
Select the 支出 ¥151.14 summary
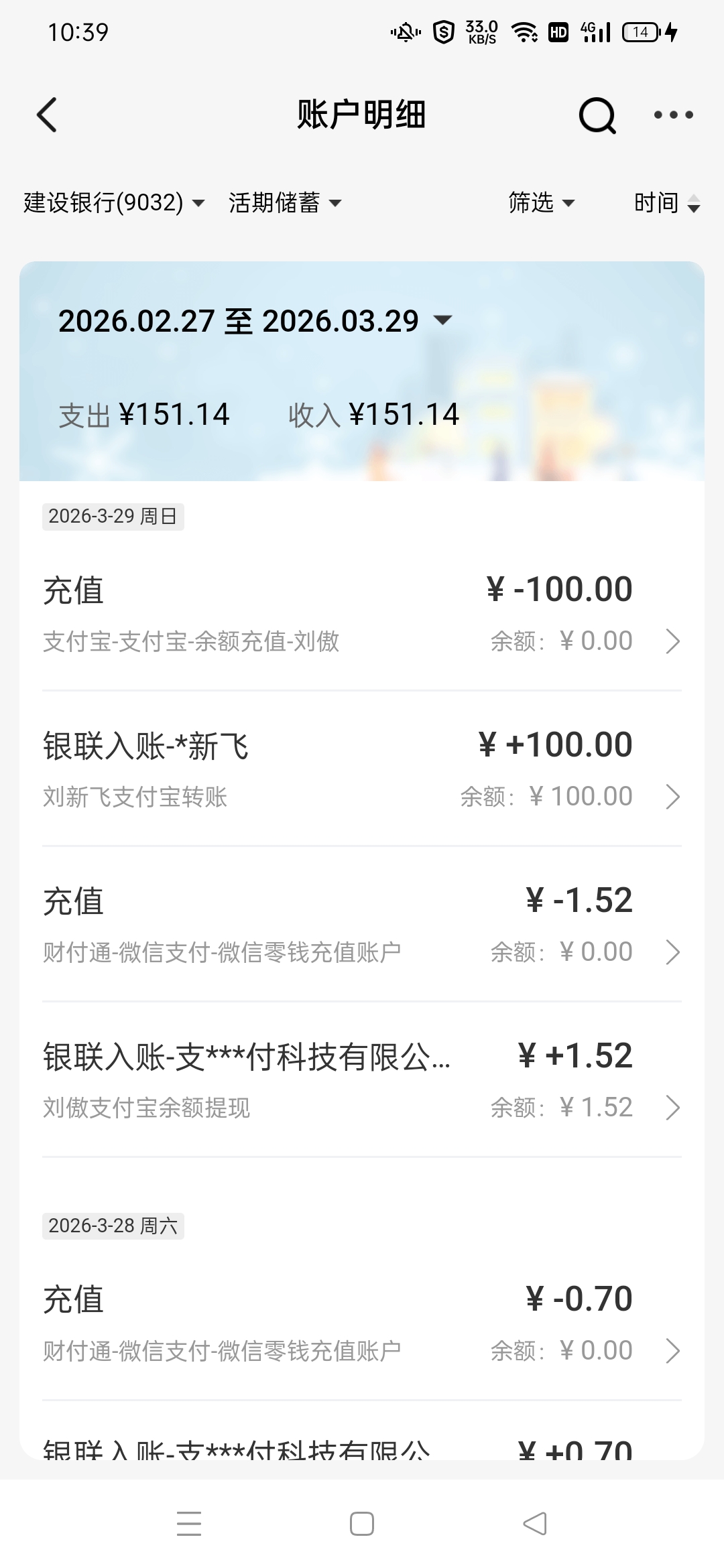click(143, 413)
